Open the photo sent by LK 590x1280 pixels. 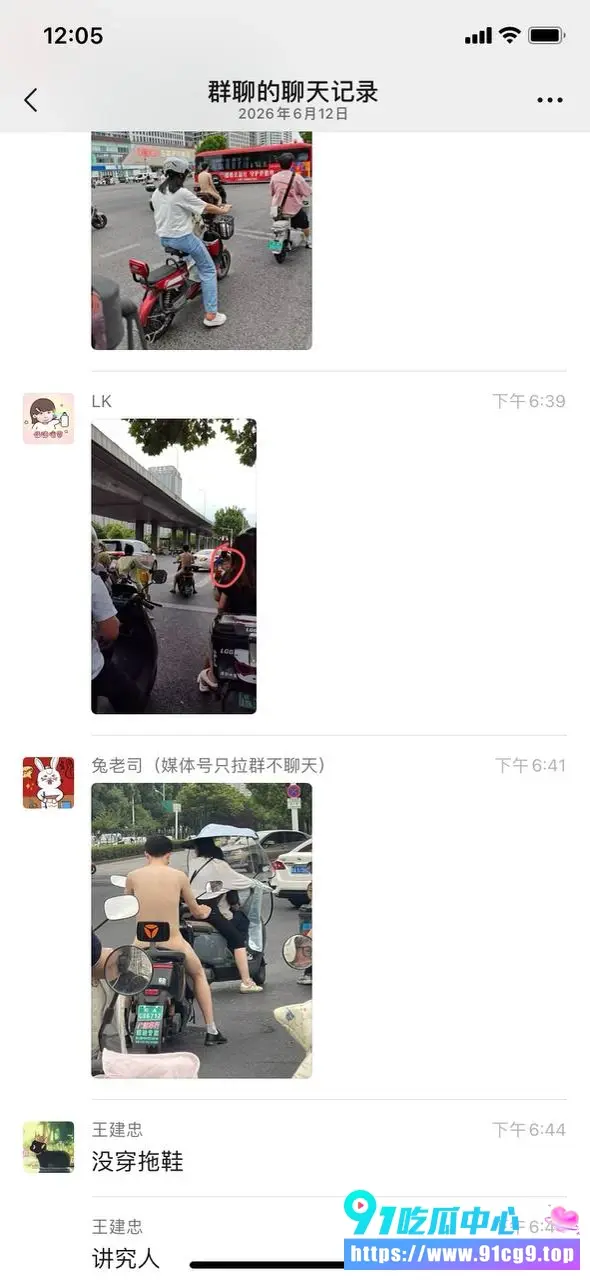tap(174, 566)
